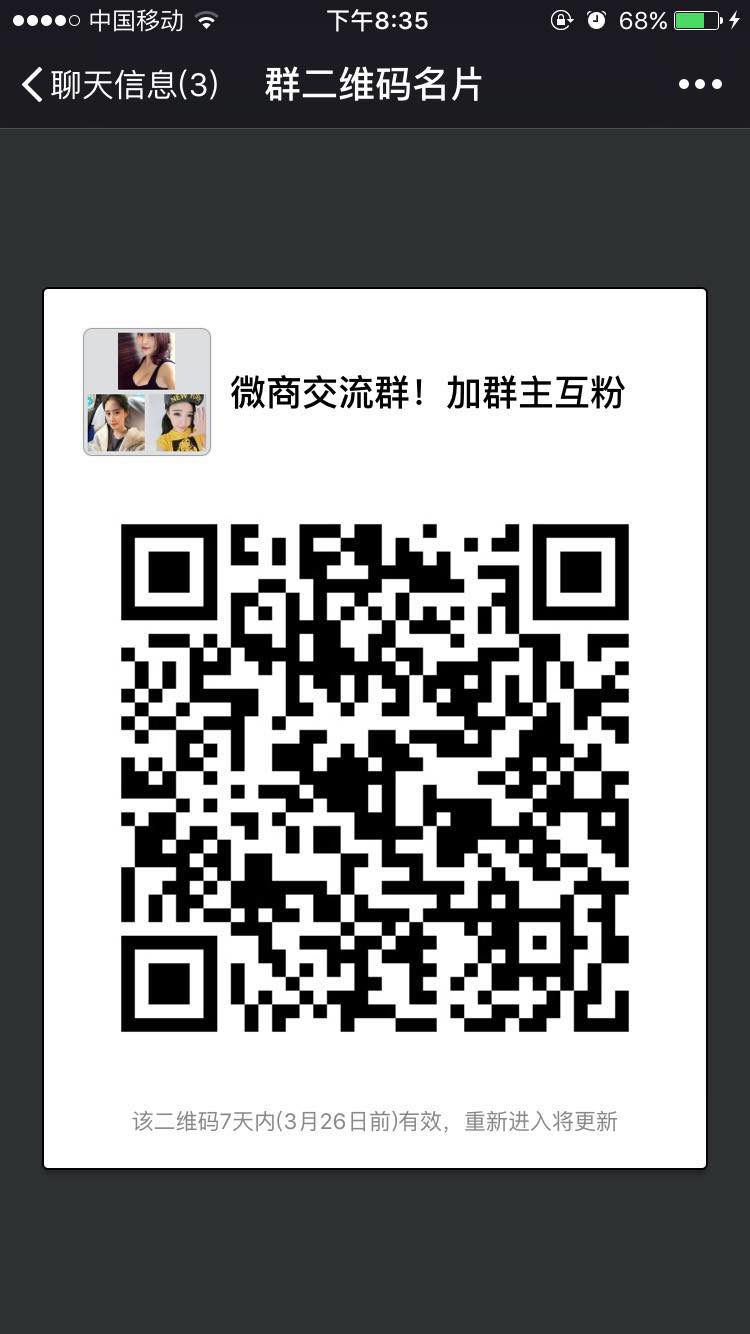Open the three-dot more options menu
Screen dimensions: 750x1334
point(700,85)
